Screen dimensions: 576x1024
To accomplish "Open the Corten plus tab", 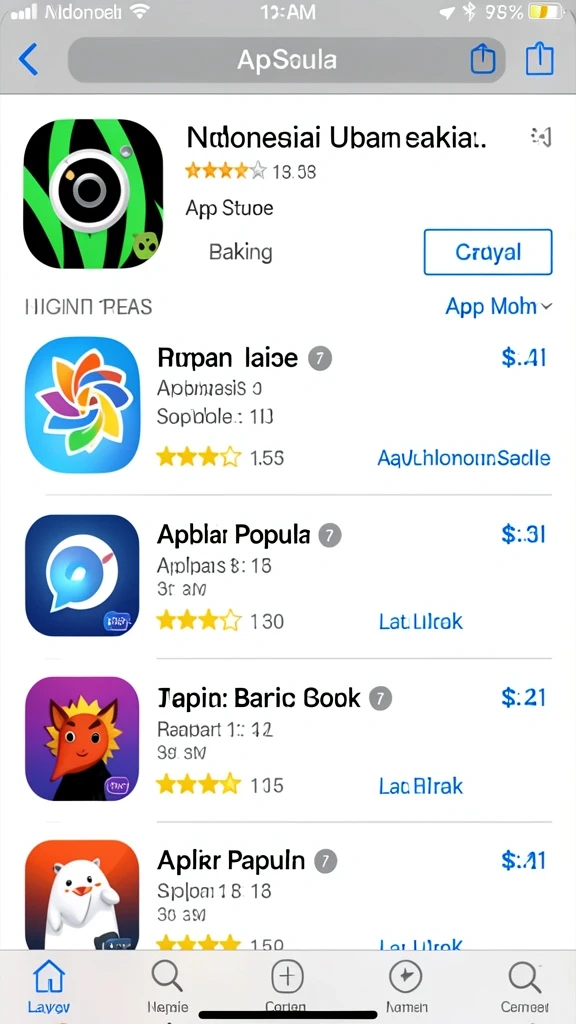I will pyautogui.click(x=287, y=986).
